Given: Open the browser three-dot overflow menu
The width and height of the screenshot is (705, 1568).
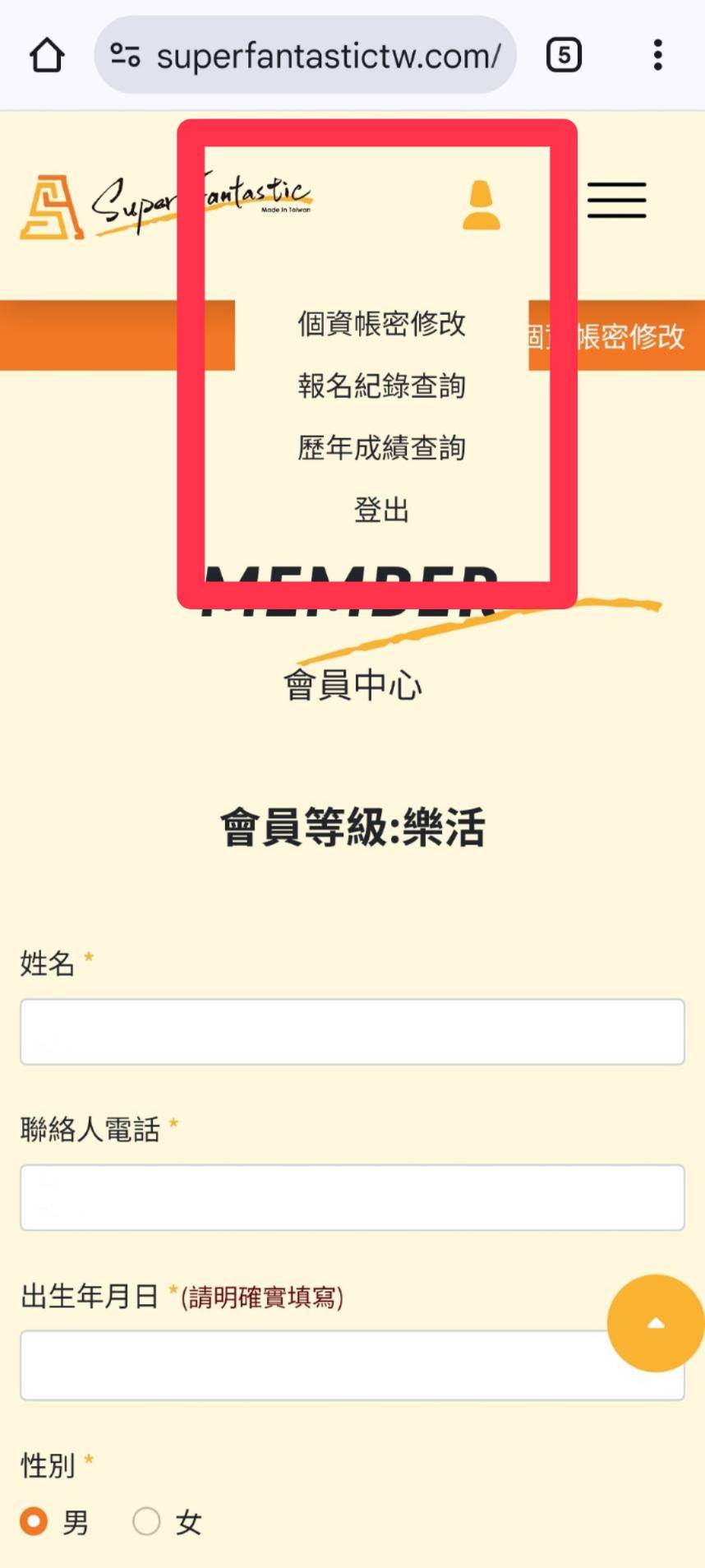Looking at the screenshot, I should tap(657, 56).
